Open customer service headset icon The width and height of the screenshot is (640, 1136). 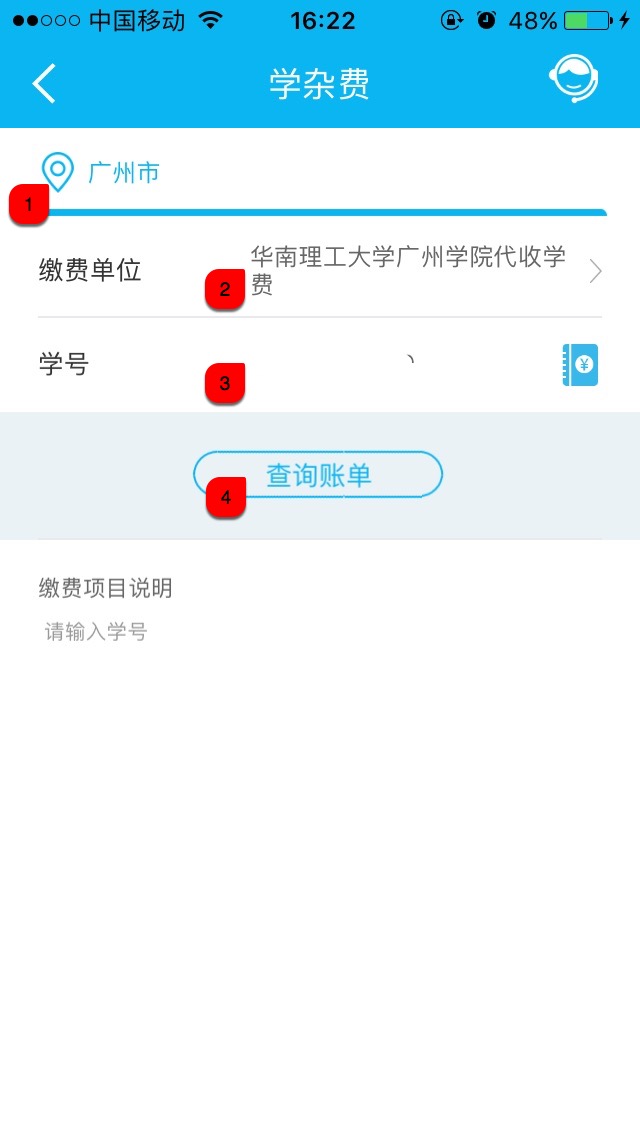click(573, 80)
